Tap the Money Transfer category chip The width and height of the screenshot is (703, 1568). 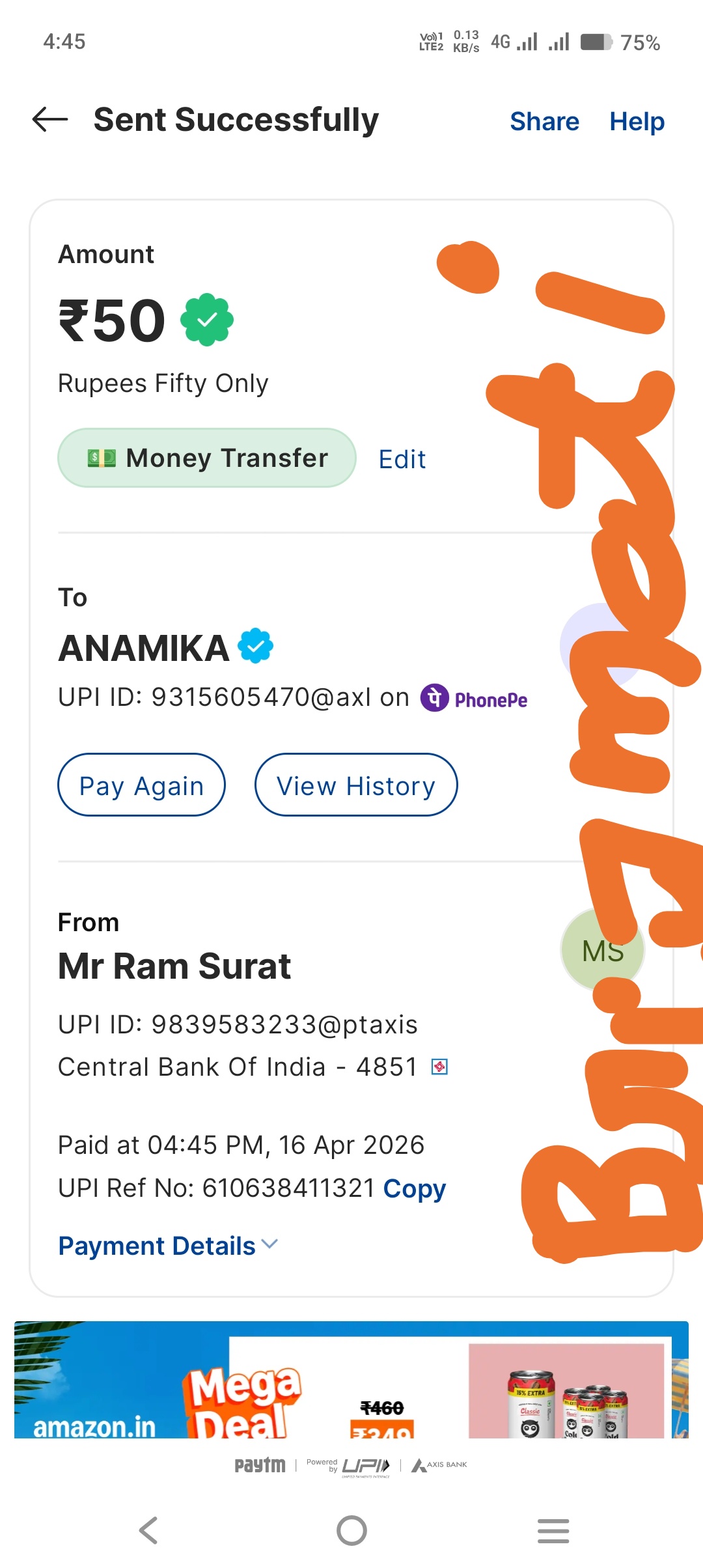tap(207, 458)
